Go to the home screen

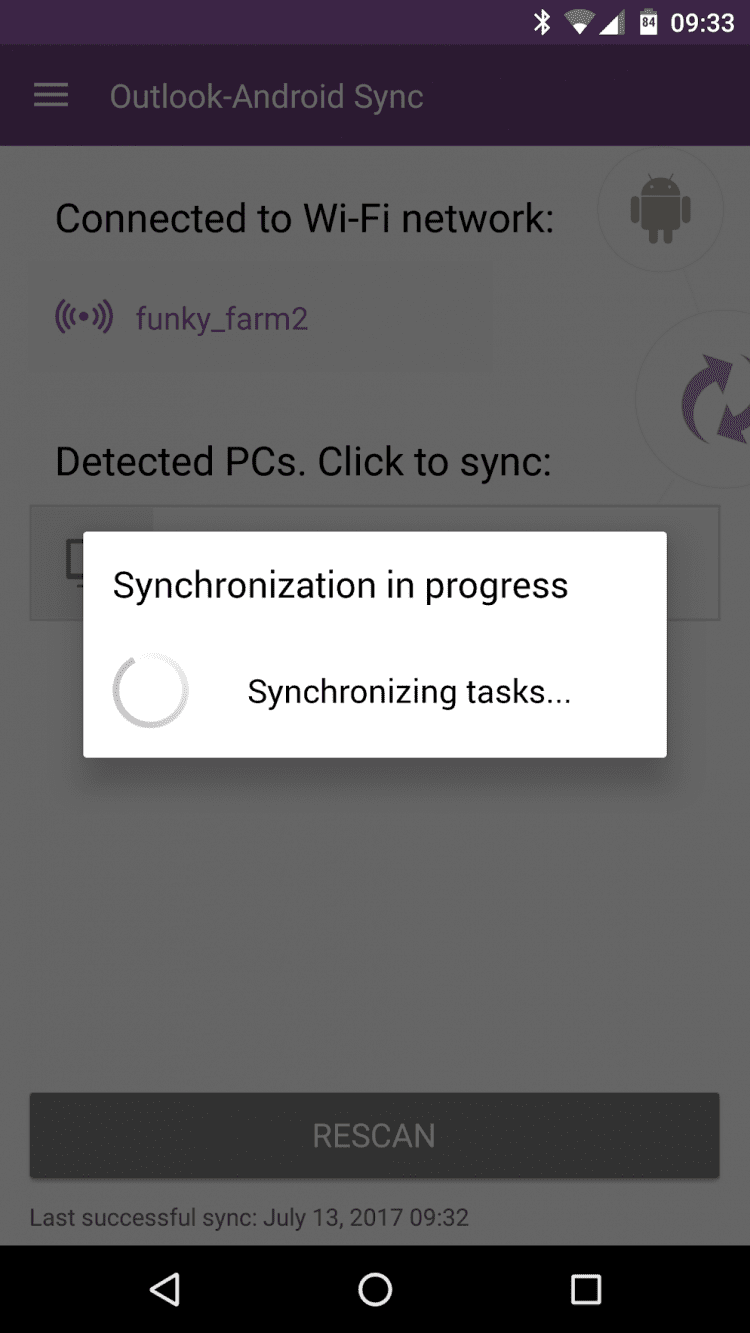tap(375, 1289)
